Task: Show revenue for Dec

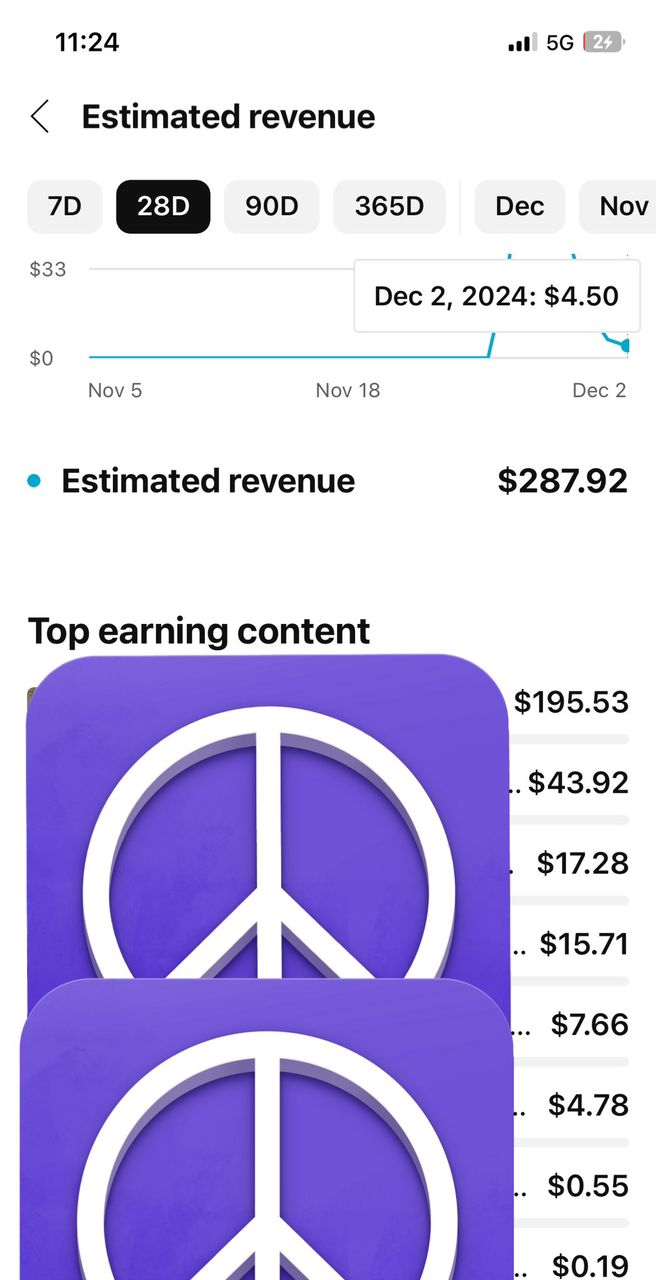Action: tap(520, 207)
